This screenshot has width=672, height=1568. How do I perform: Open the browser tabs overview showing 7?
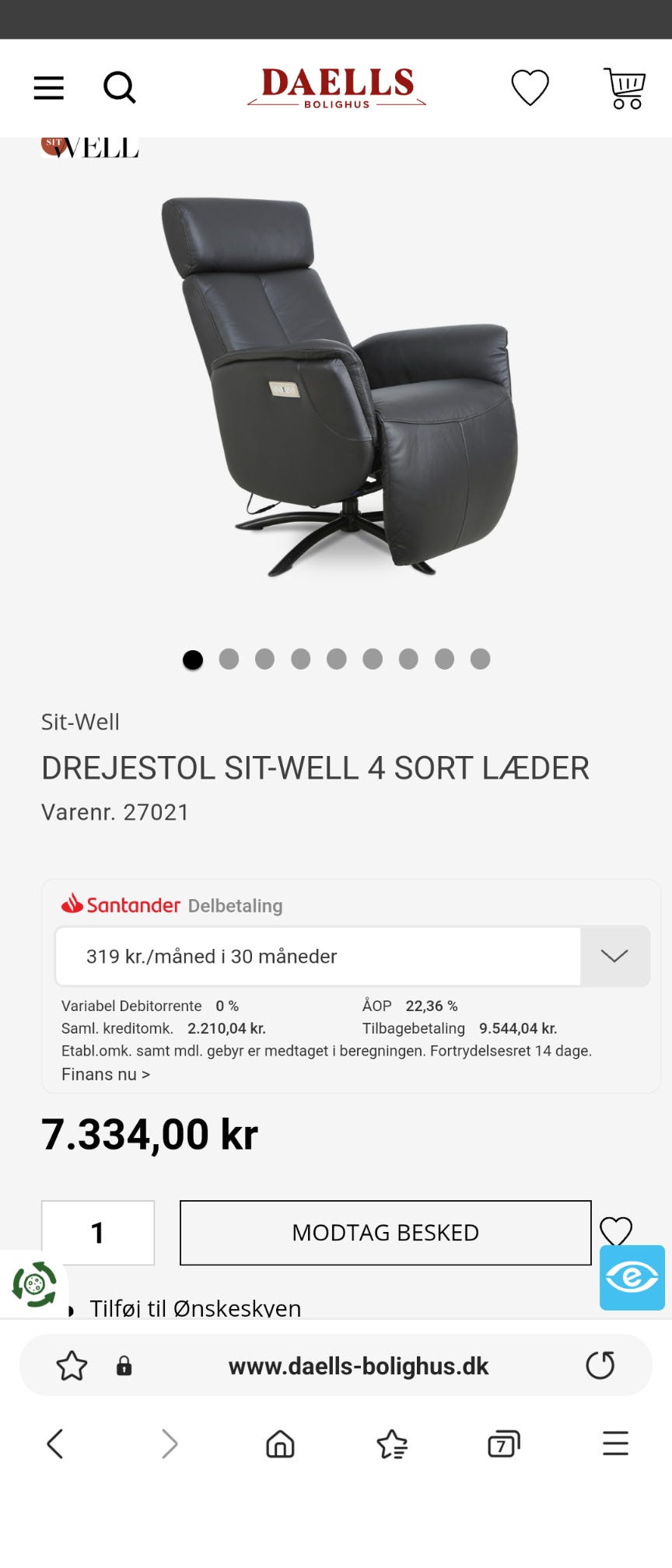pos(503,1444)
